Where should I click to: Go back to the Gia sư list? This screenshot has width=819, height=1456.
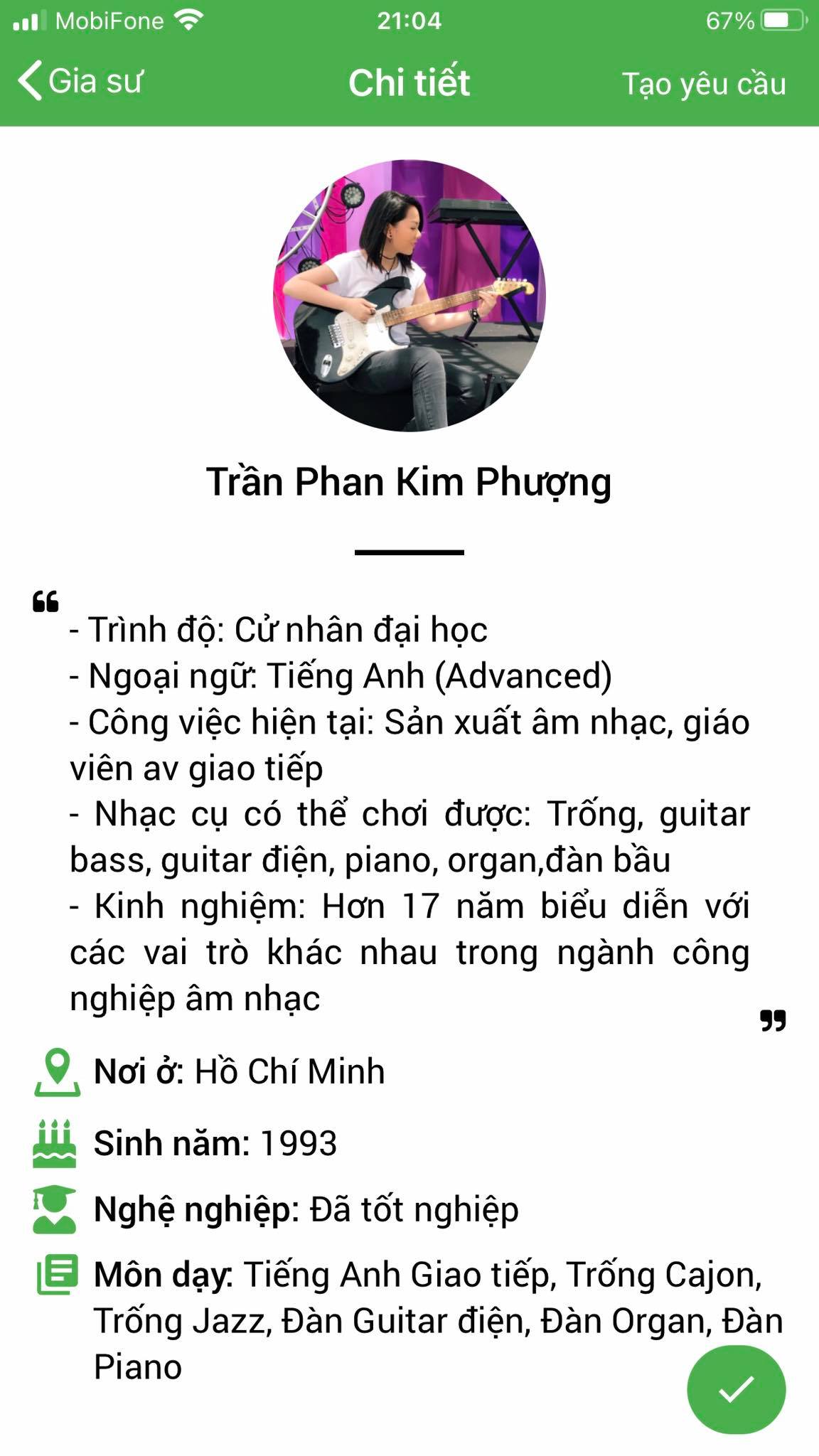point(80,81)
